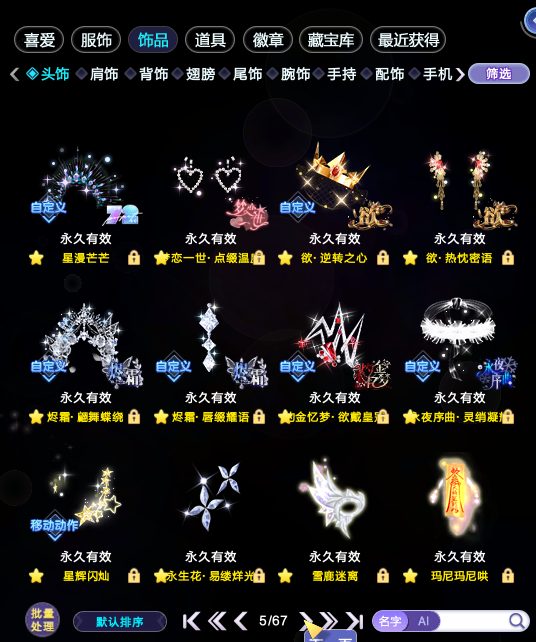Tap the search magnifier icon
The width and height of the screenshot is (536, 642).
[x=517, y=621]
